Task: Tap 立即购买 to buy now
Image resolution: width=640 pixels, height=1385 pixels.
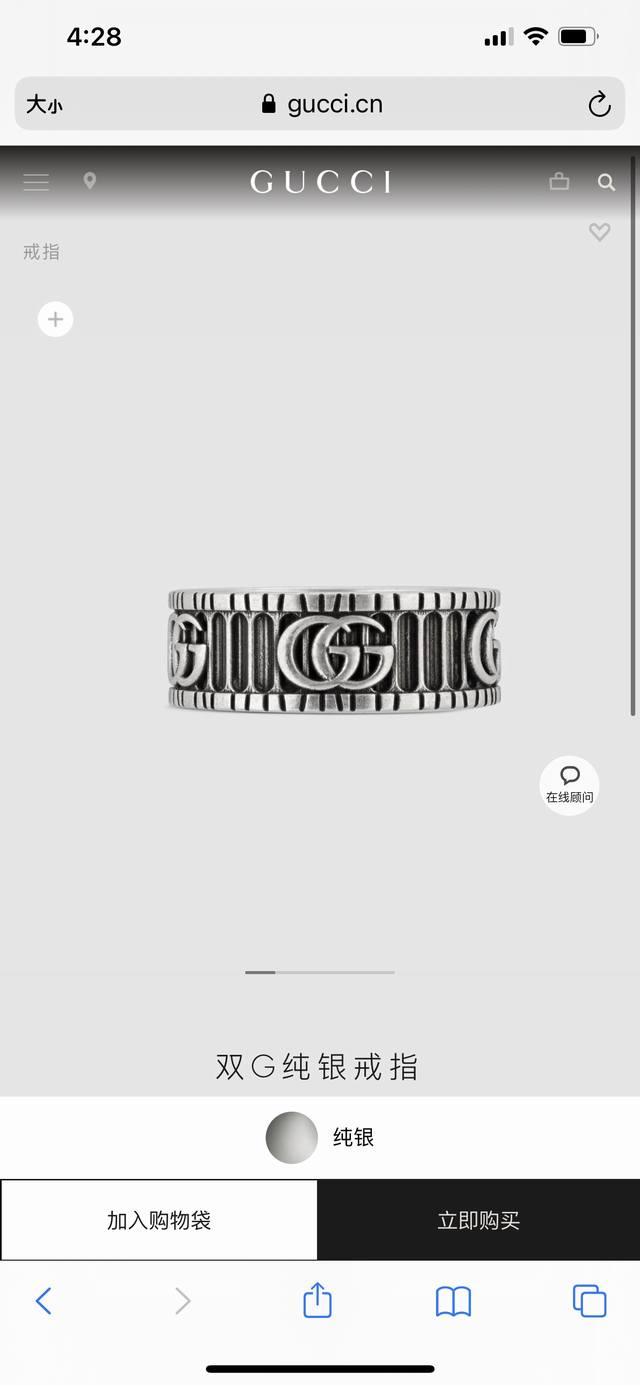Action: (479, 1220)
